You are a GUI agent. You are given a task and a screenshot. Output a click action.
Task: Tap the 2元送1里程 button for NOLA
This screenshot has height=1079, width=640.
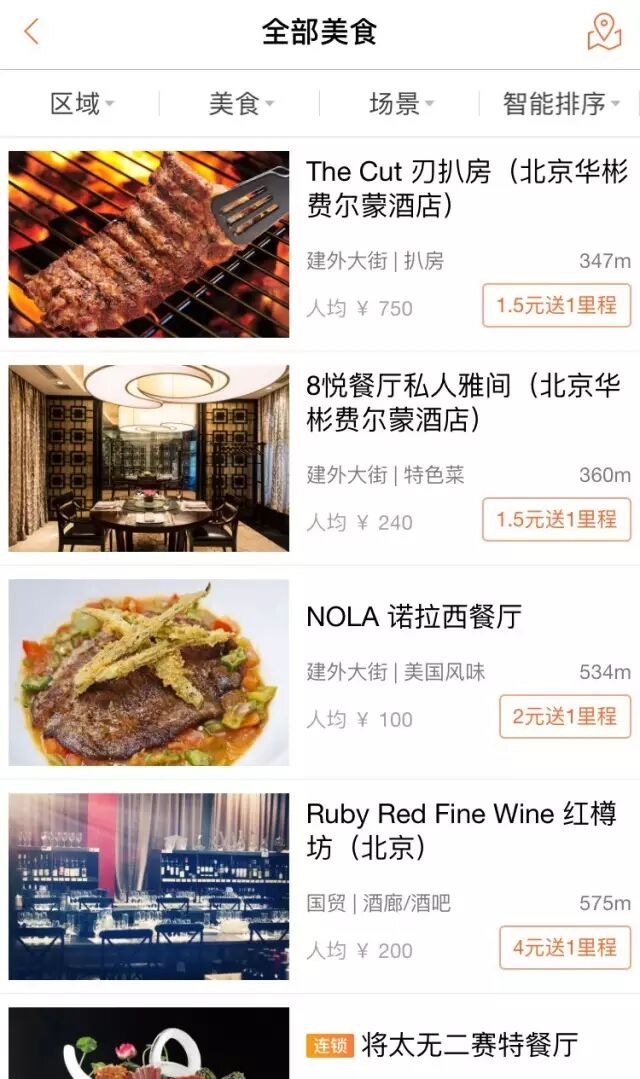tap(565, 717)
